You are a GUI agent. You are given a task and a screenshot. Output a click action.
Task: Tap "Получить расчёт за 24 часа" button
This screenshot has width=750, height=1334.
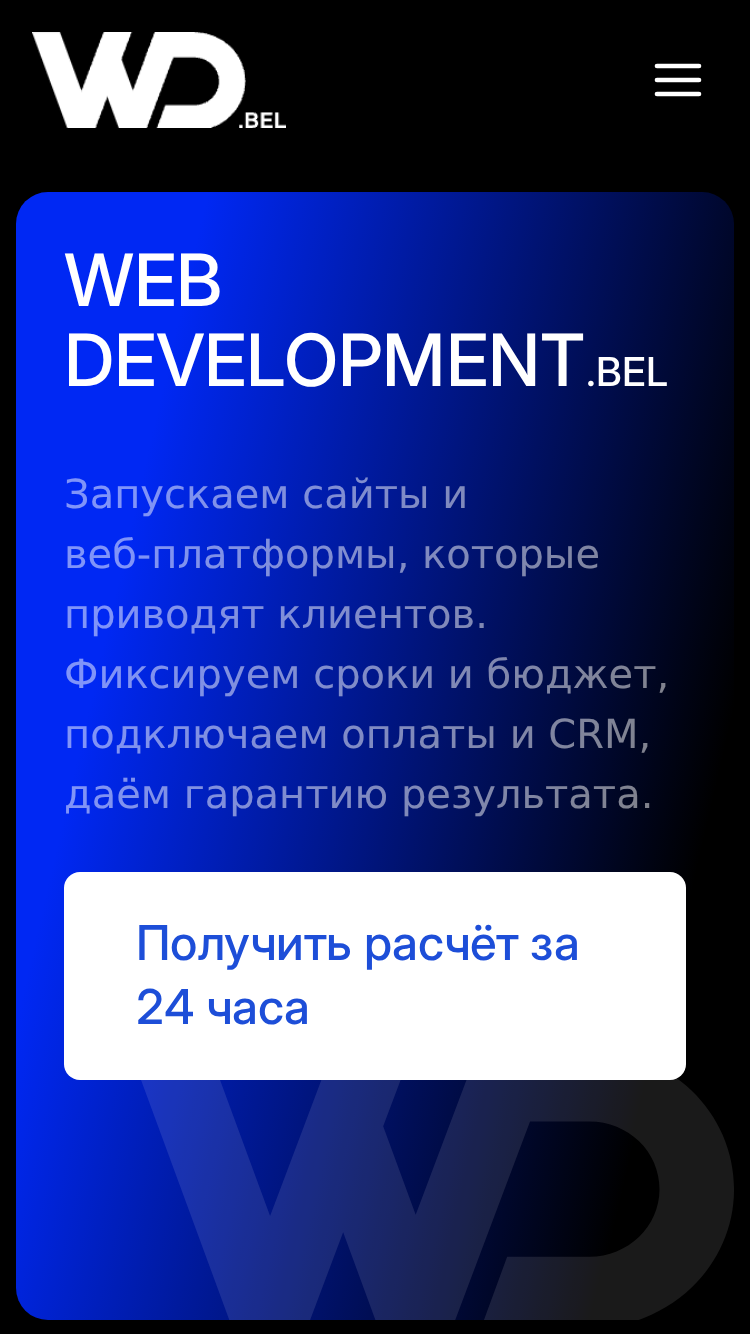(x=375, y=976)
